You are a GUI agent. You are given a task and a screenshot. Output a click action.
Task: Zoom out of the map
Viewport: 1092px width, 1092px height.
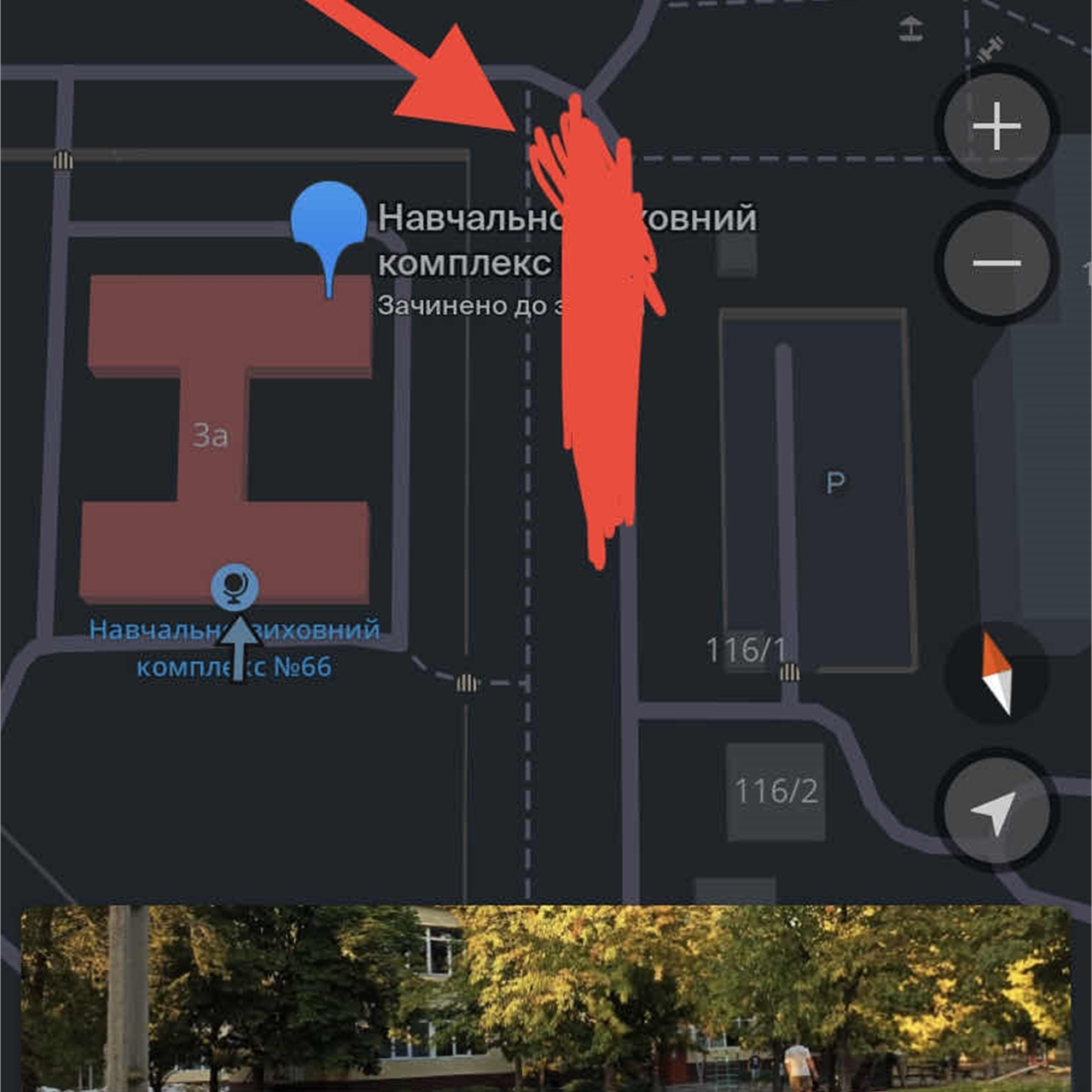[x=996, y=262]
